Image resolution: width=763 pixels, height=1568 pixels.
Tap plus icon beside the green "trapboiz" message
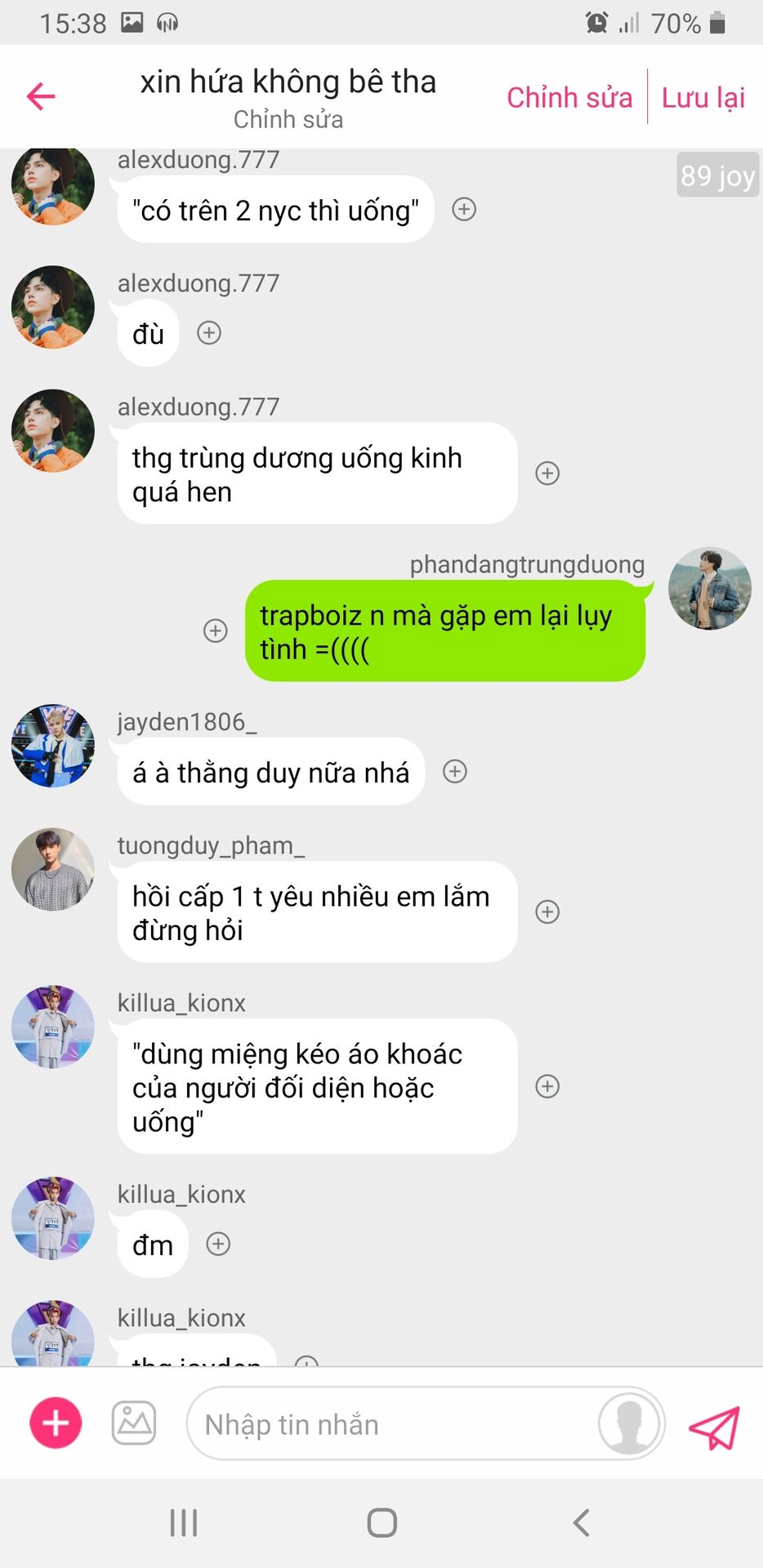click(x=215, y=630)
